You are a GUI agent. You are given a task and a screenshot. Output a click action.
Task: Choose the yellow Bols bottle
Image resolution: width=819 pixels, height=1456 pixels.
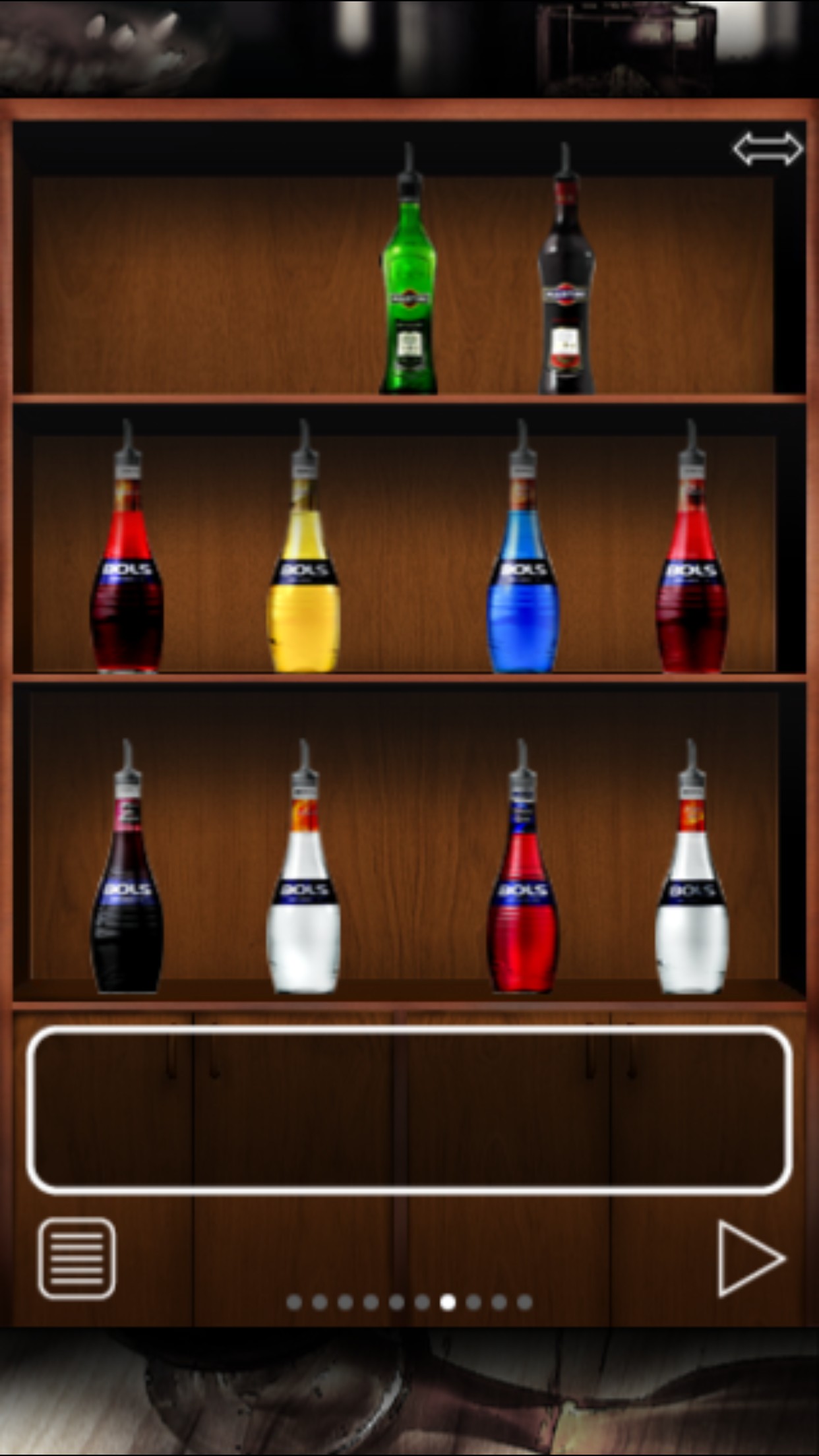click(x=303, y=567)
